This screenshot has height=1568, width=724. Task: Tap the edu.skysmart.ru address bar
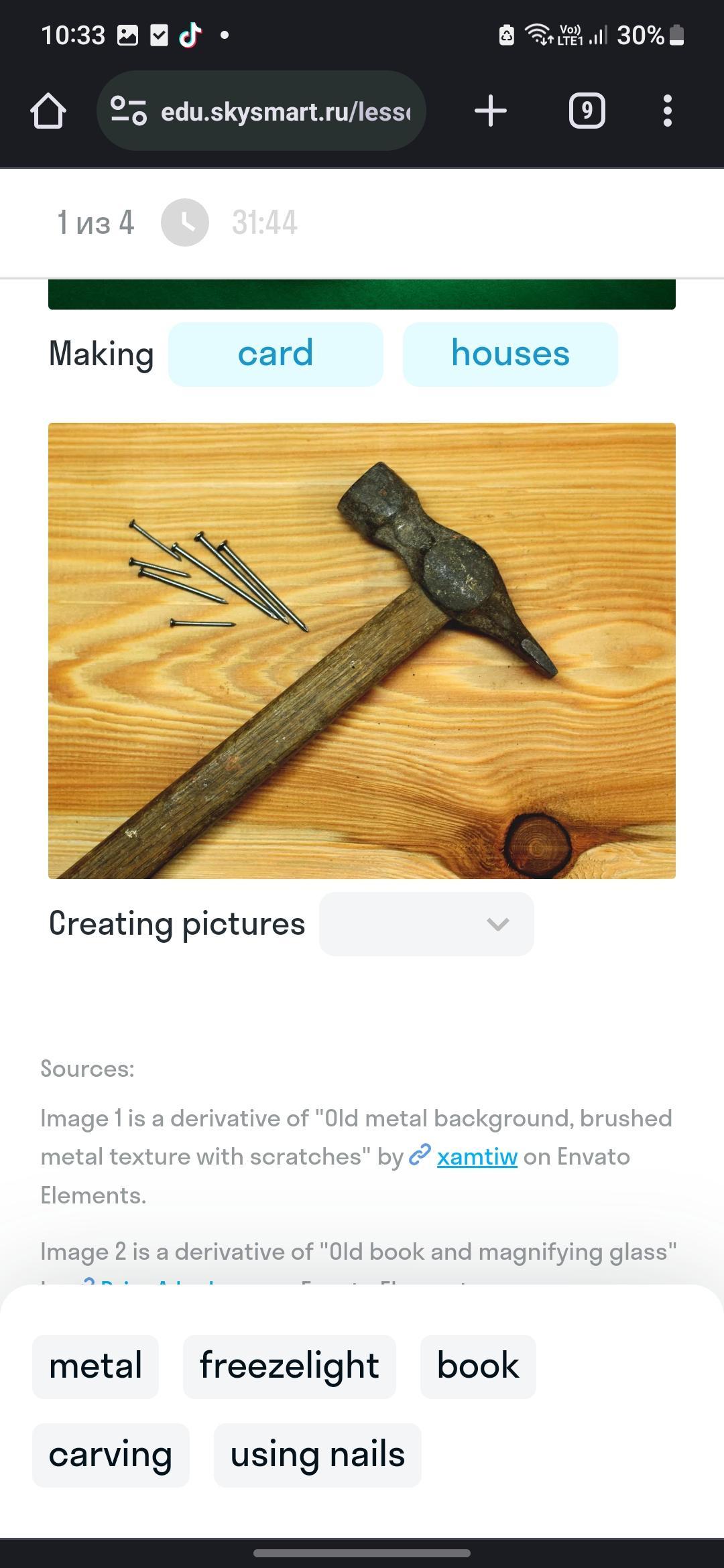(261, 111)
